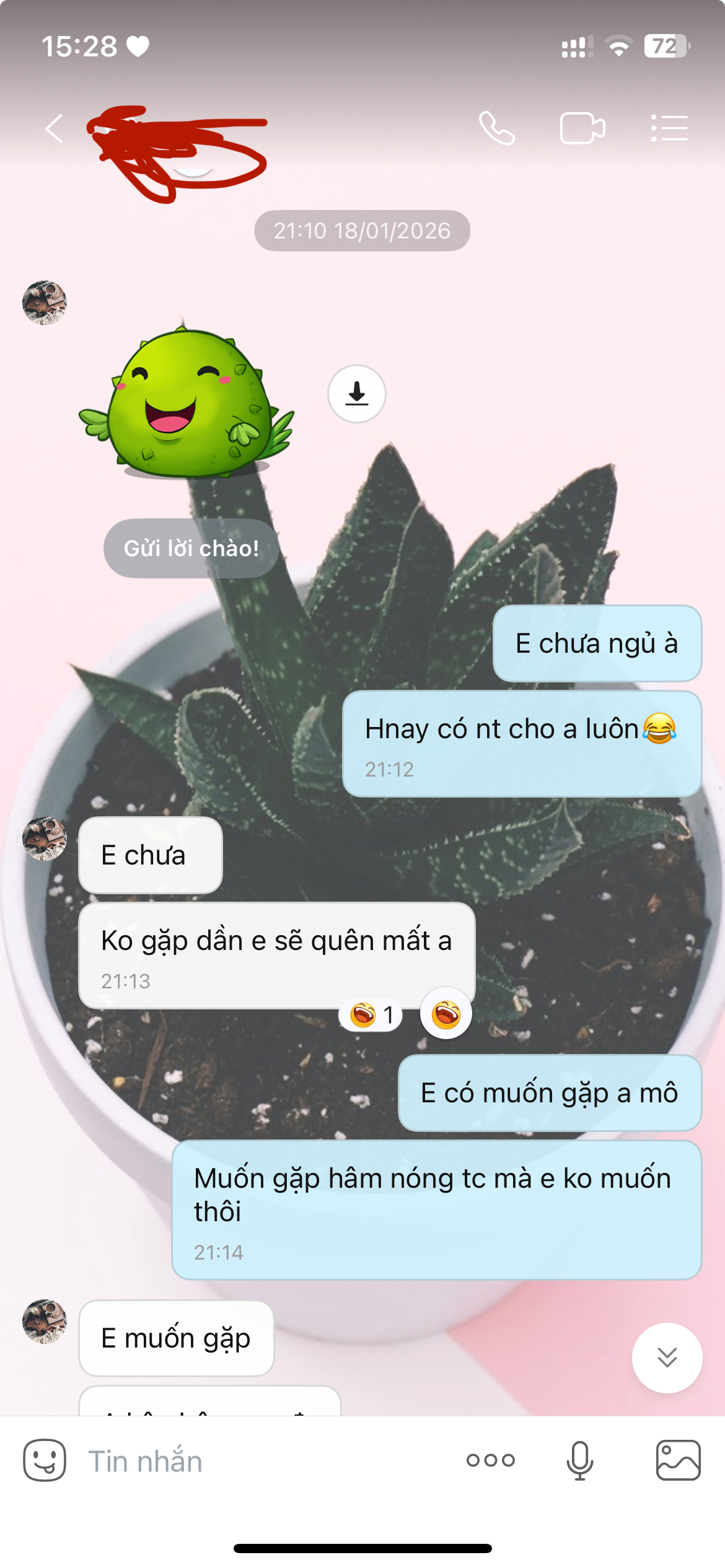Record a voice message
725x1568 pixels.
coord(579,1460)
